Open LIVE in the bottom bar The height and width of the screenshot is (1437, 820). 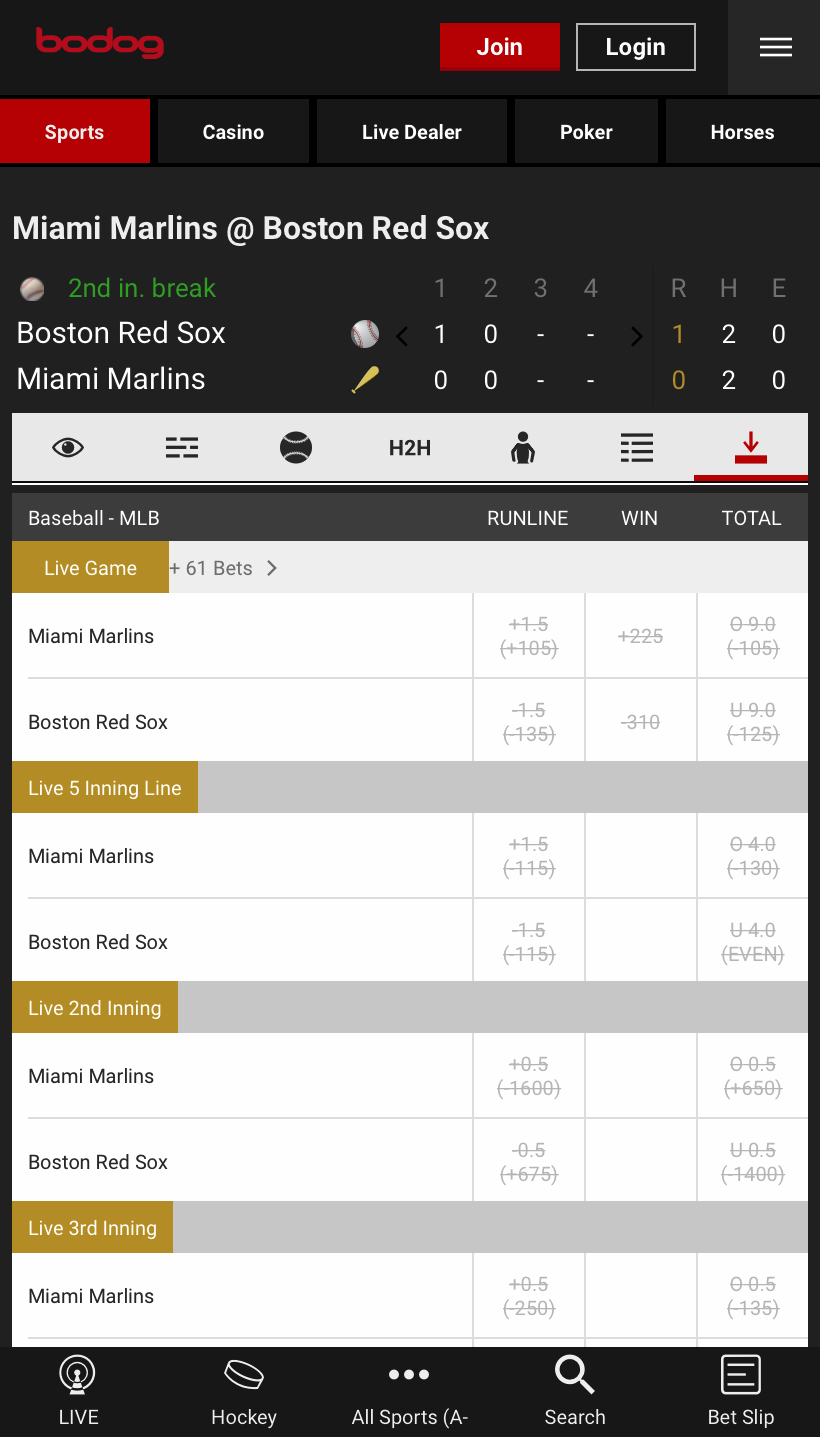pyautogui.click(x=78, y=1391)
